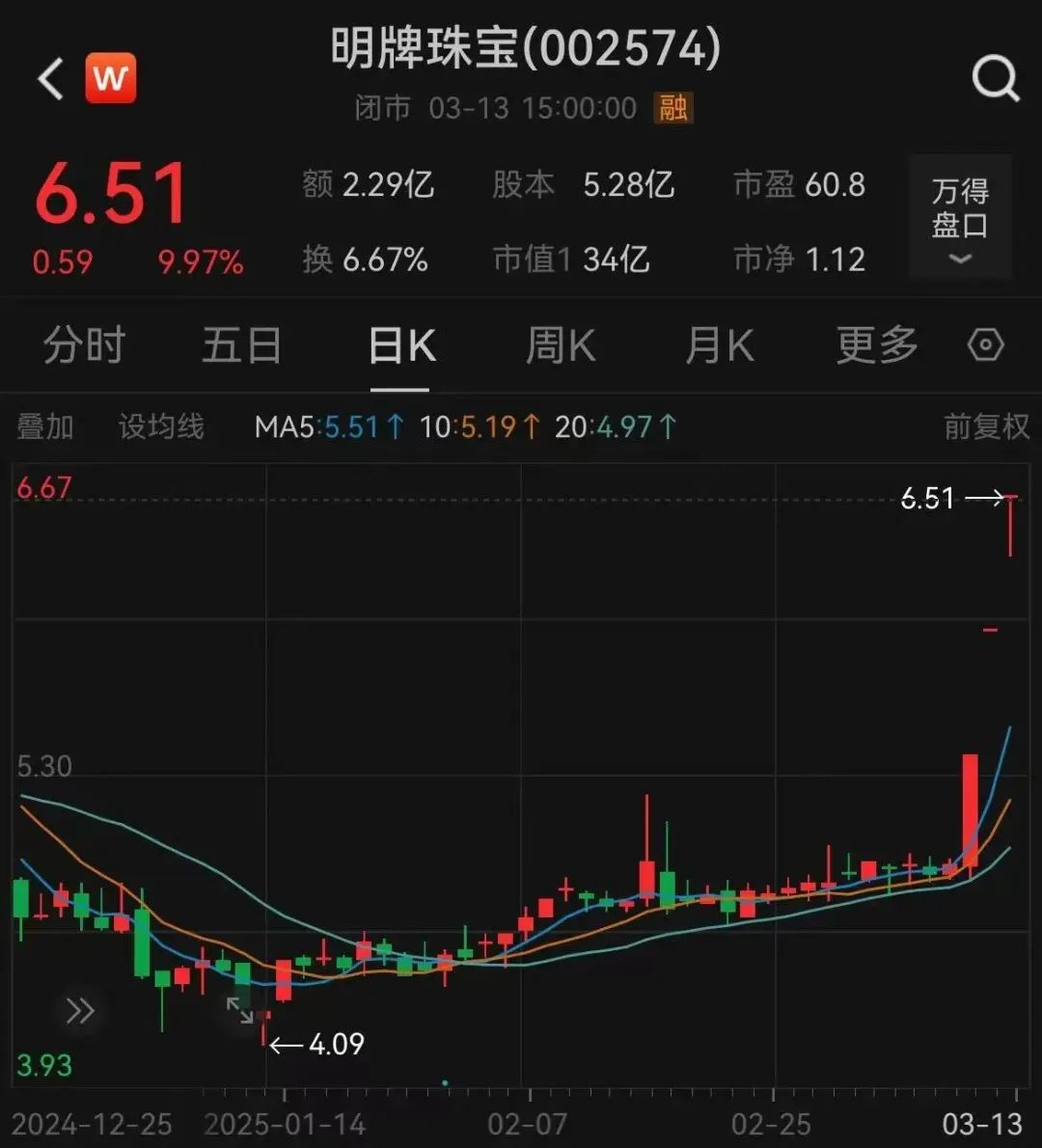Viewport: 1042px width, 1148px height.
Task: Select the 分时 intraday tab
Action: pos(83,344)
